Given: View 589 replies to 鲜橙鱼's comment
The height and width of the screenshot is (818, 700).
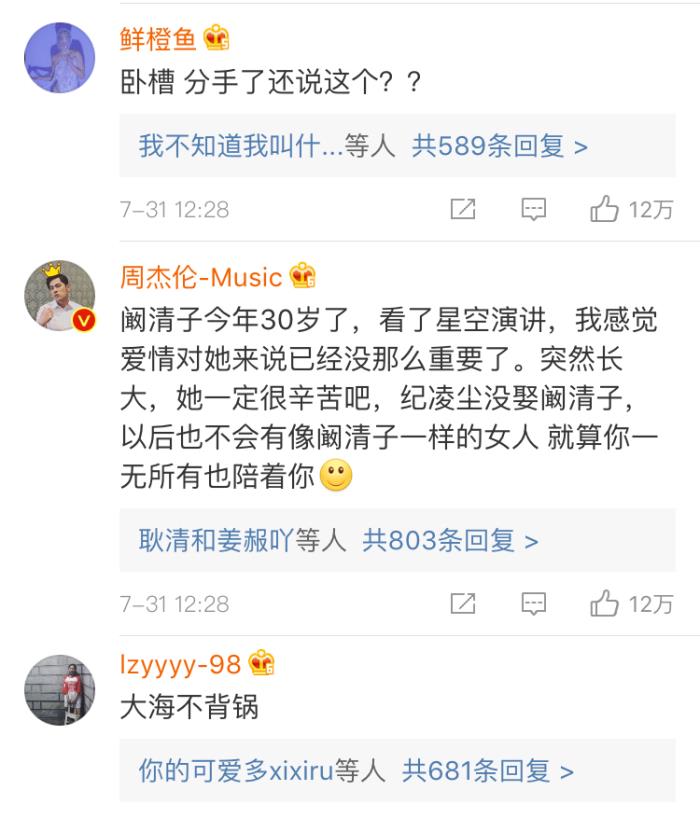Looking at the screenshot, I should point(500,147).
